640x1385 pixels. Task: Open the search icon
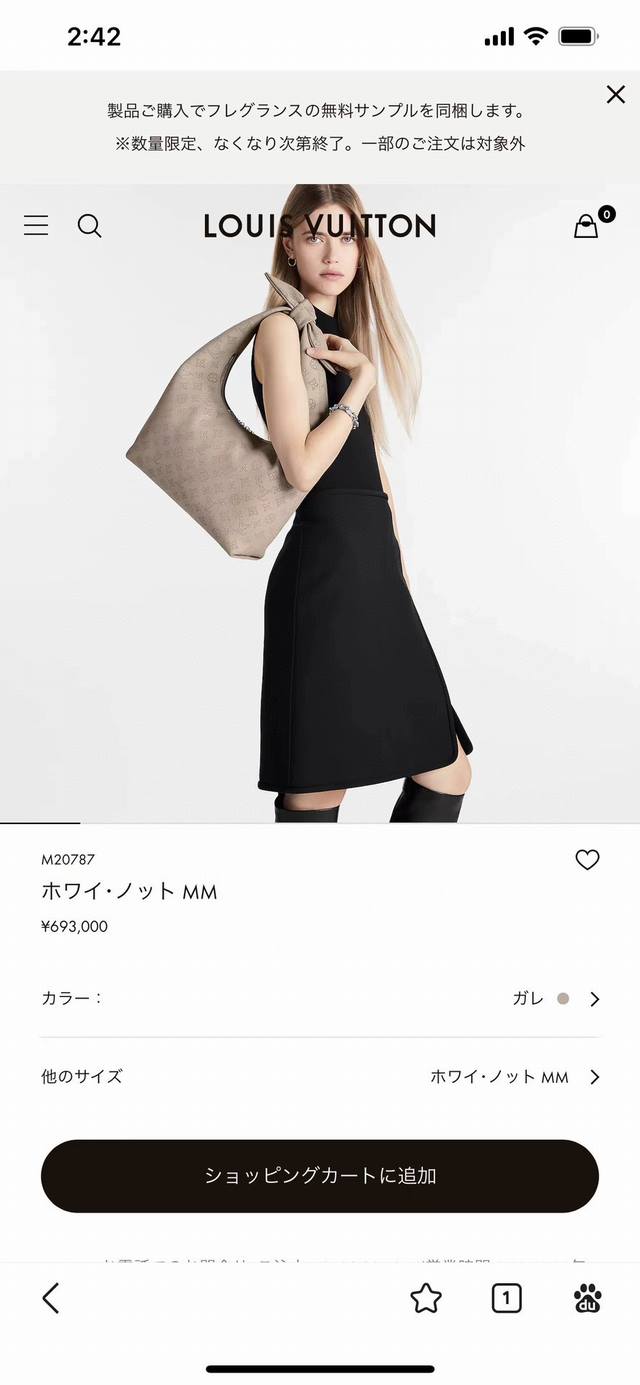tap(90, 226)
